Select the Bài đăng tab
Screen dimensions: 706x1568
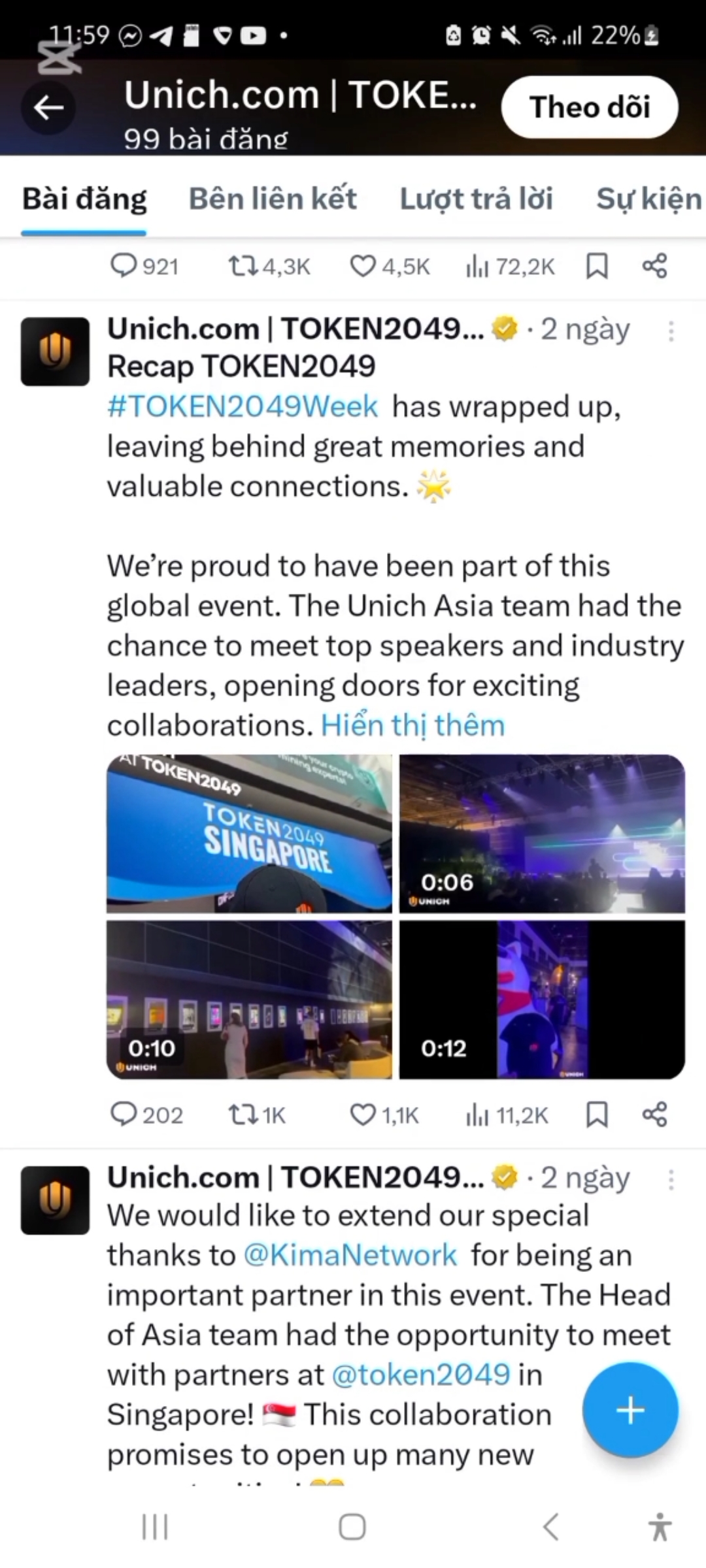click(84, 199)
